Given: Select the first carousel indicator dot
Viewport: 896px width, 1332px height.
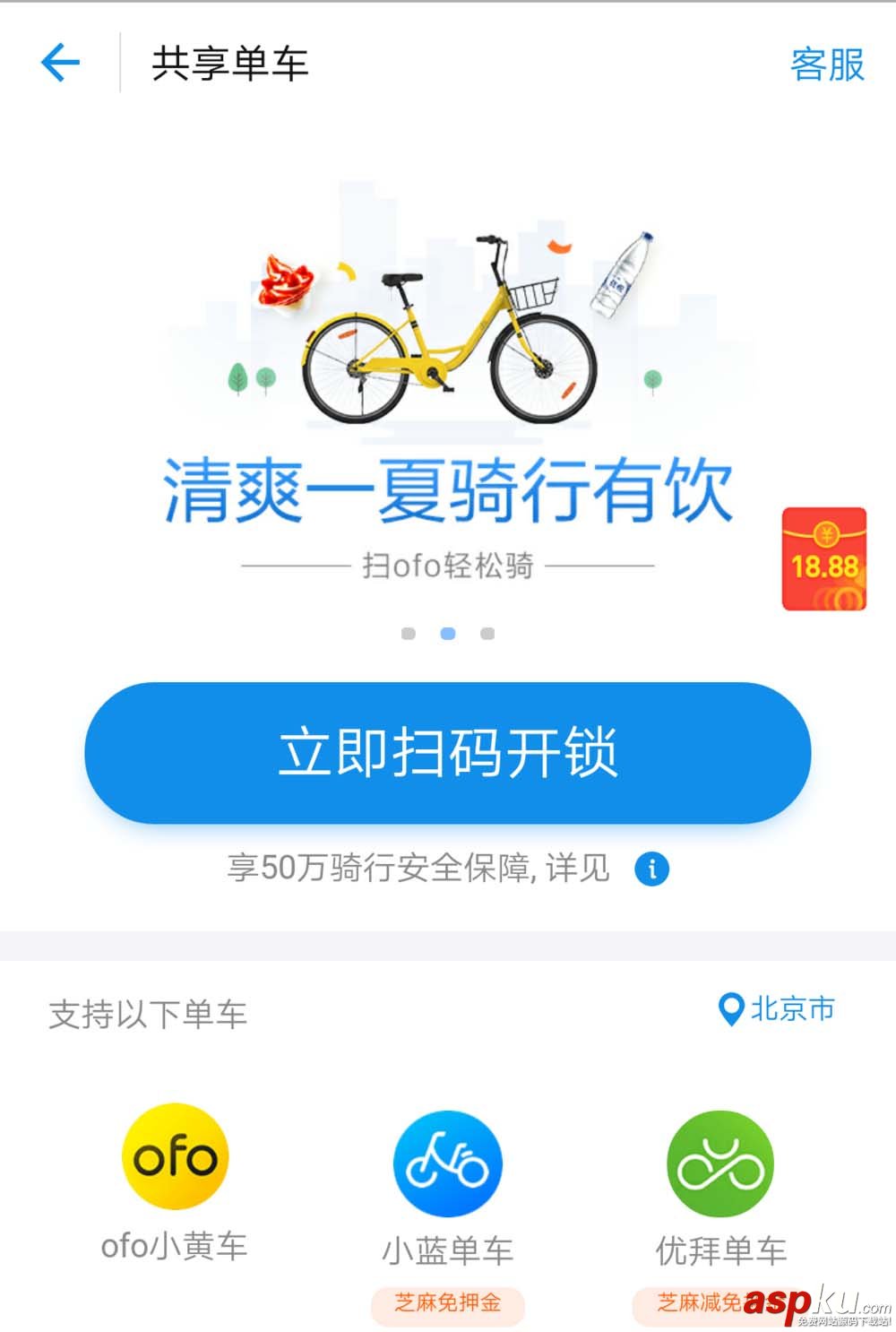Looking at the screenshot, I should [x=409, y=634].
